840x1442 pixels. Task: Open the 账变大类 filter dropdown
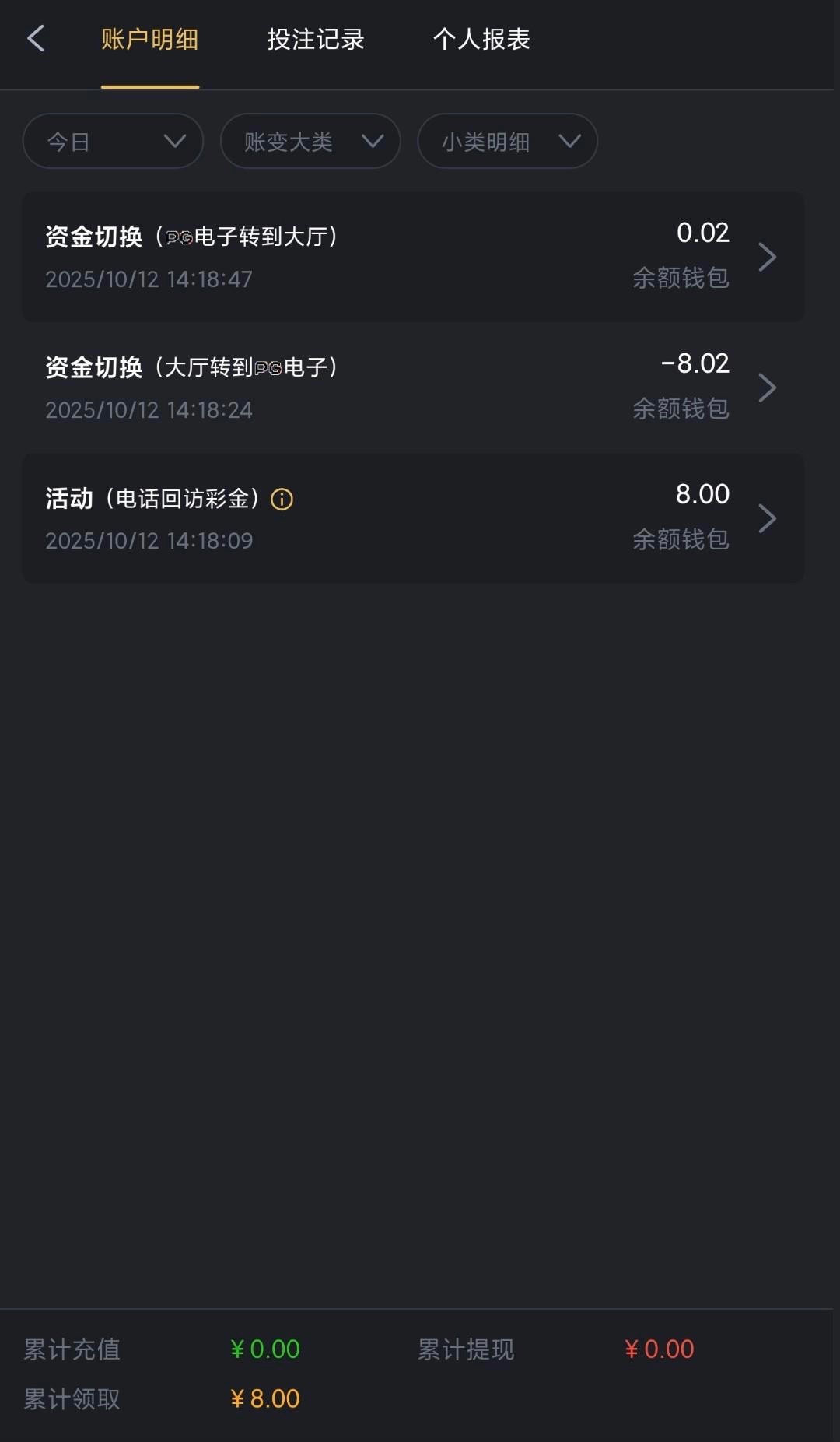click(310, 141)
